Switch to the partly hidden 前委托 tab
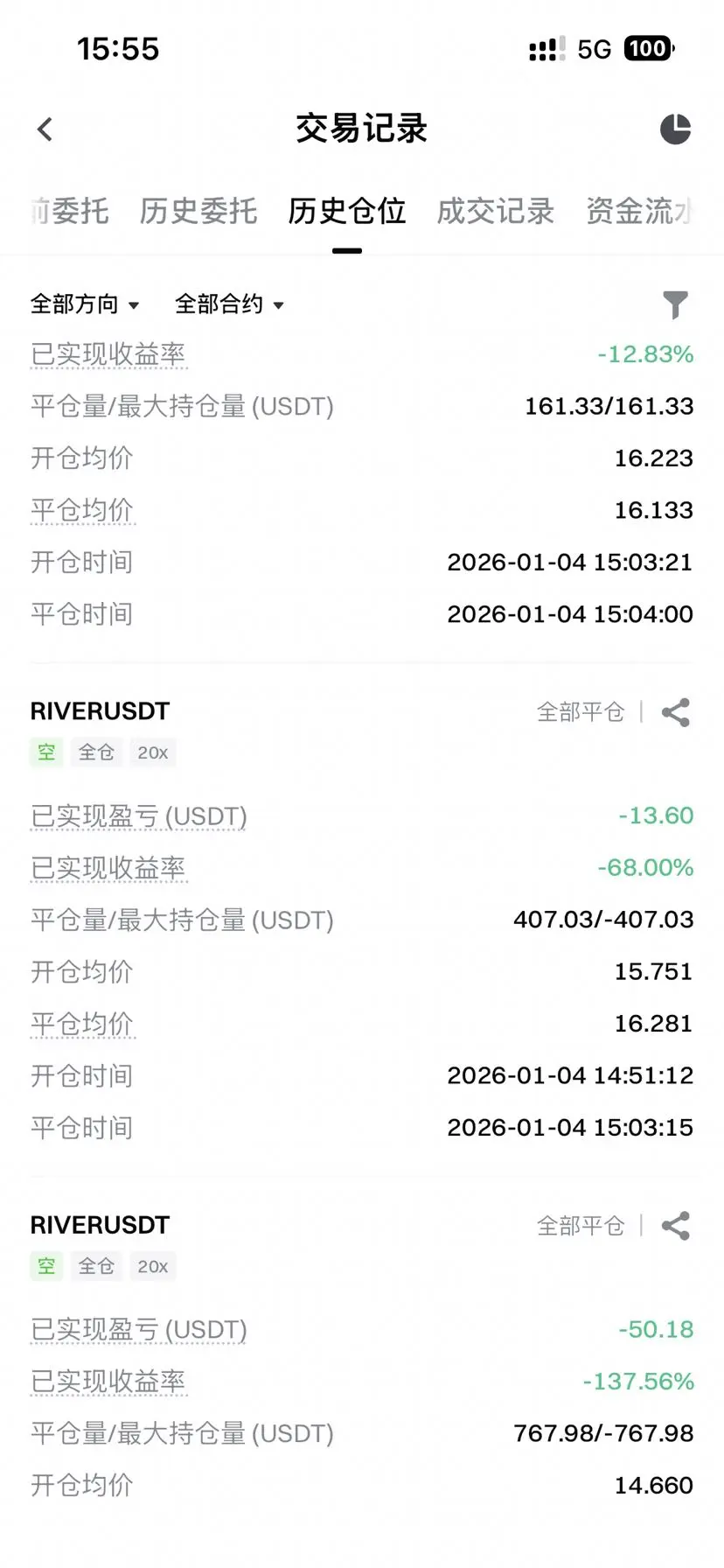 (x=70, y=211)
